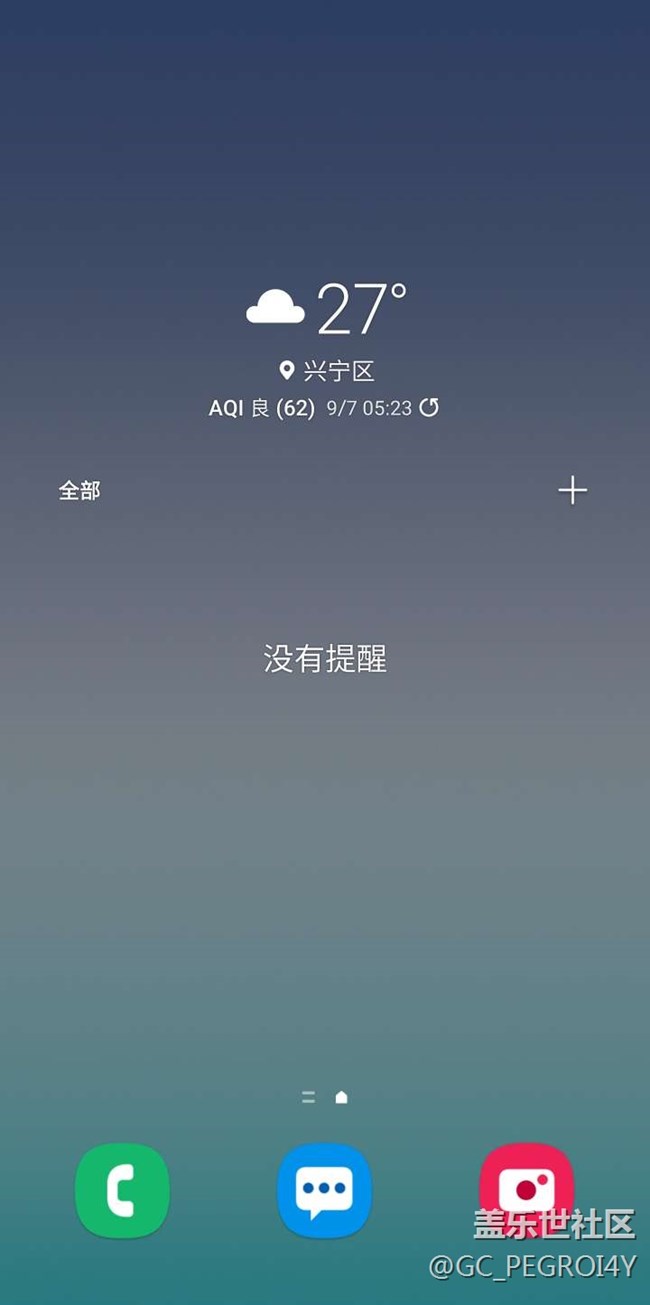Go to the home page indicator
Viewport: 650px width, 1305px height.
341,1097
